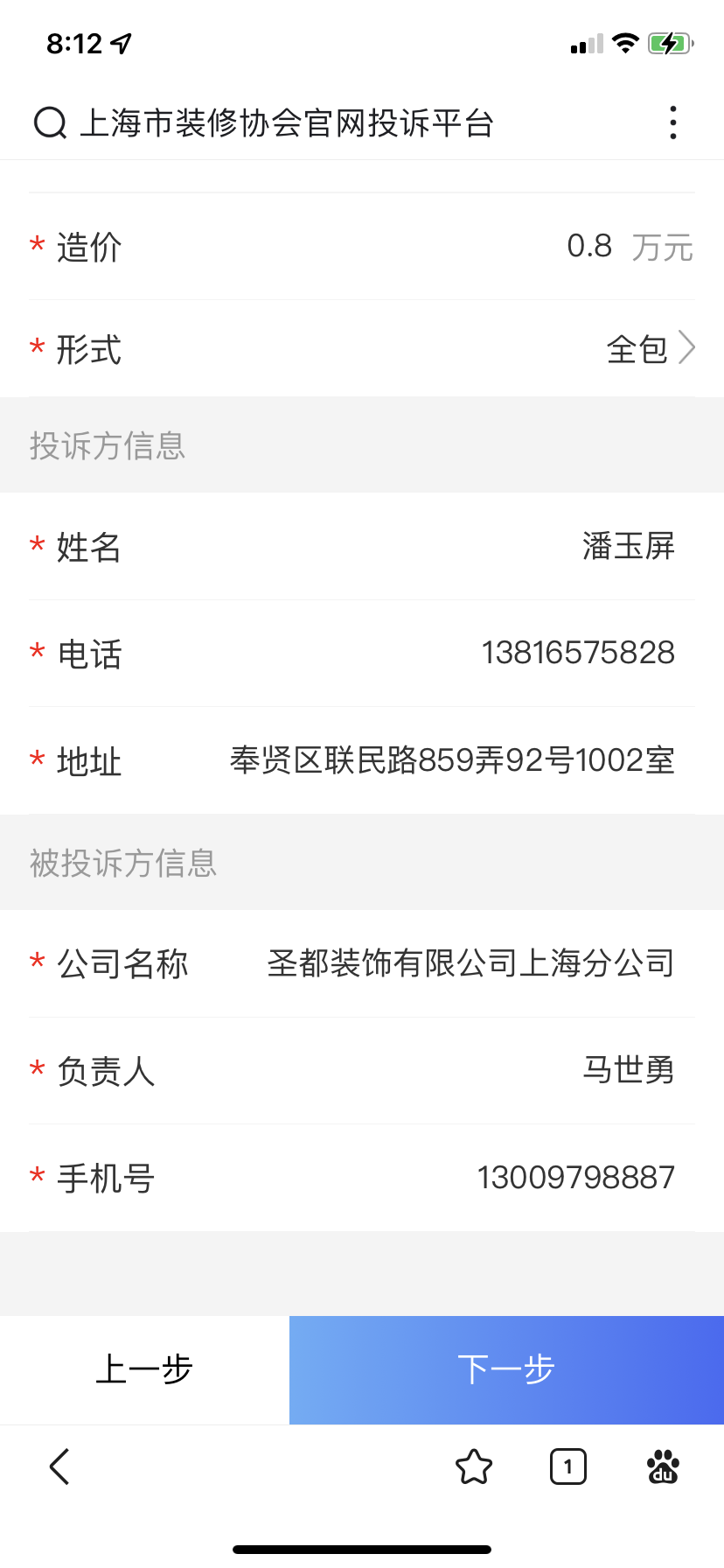Go back with 上一步 button
The width and height of the screenshot is (724, 1568).
[x=144, y=1369]
